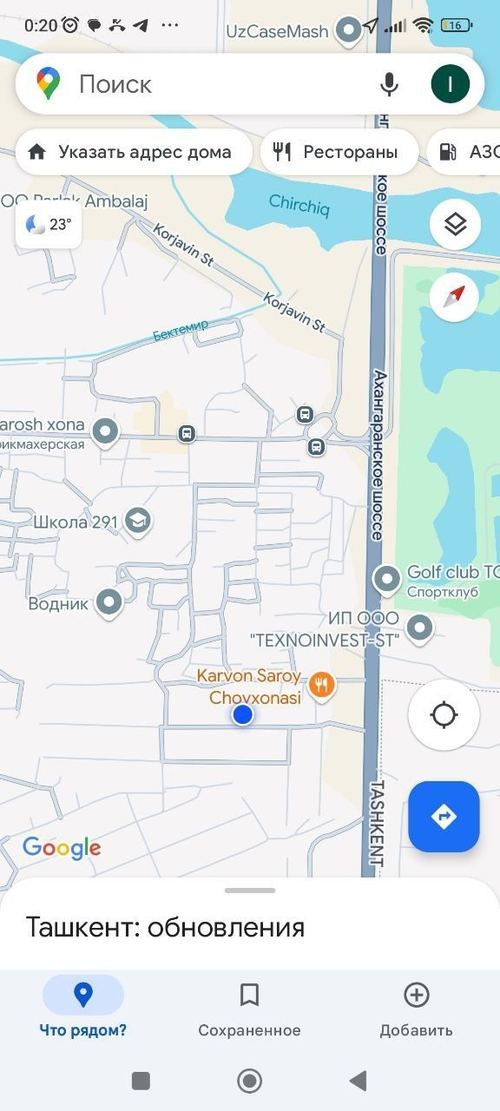Select the Указать адрес дома chip

(x=133, y=152)
